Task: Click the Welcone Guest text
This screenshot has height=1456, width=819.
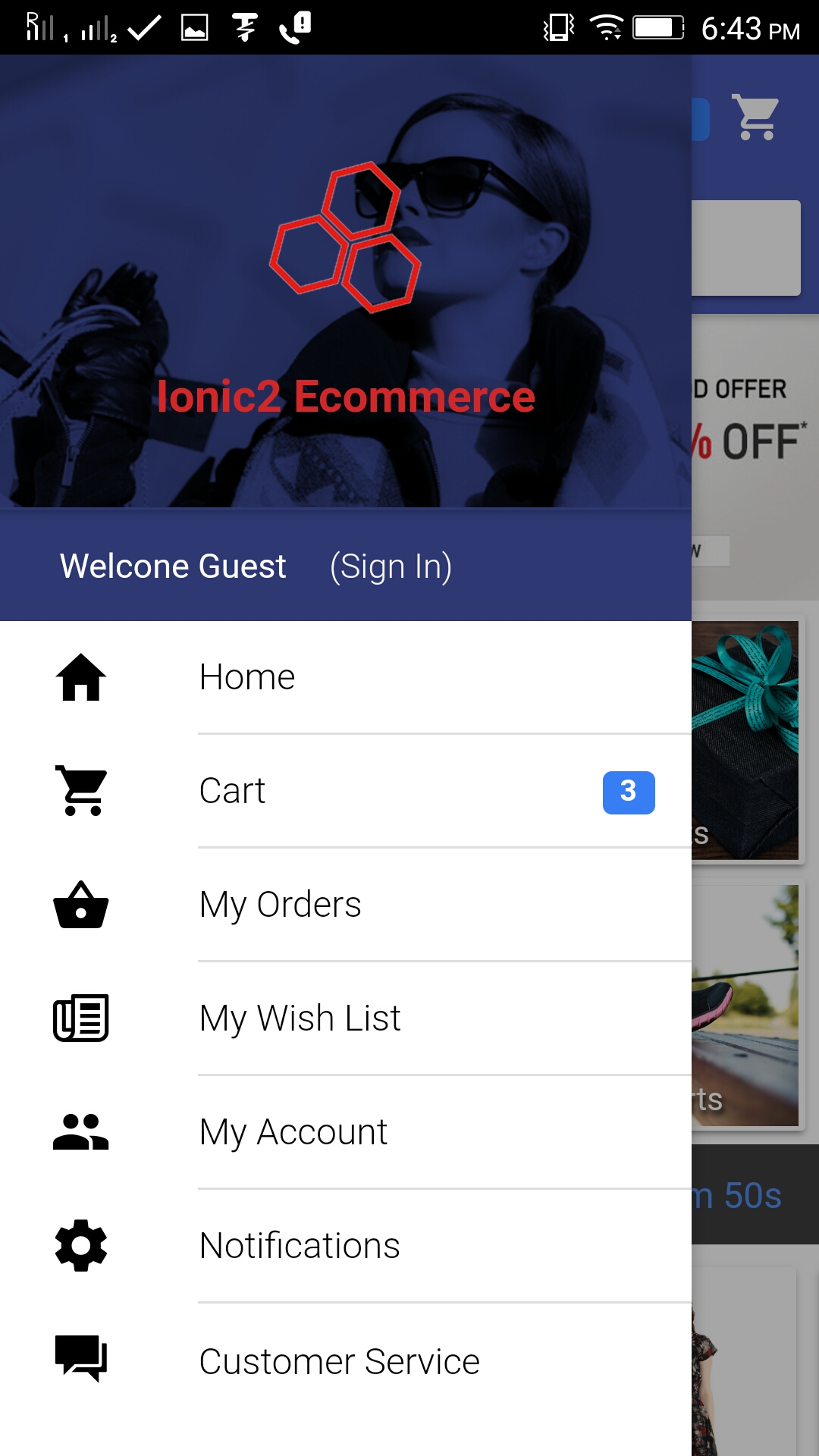Action: tap(173, 566)
